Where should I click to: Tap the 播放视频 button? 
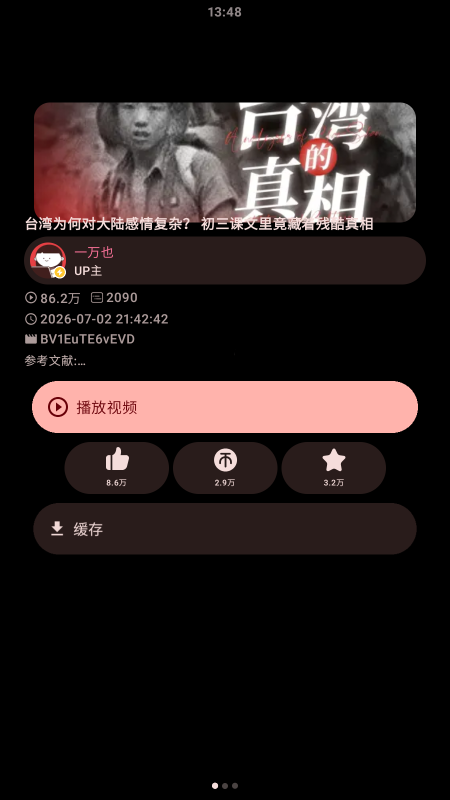pyautogui.click(x=225, y=407)
